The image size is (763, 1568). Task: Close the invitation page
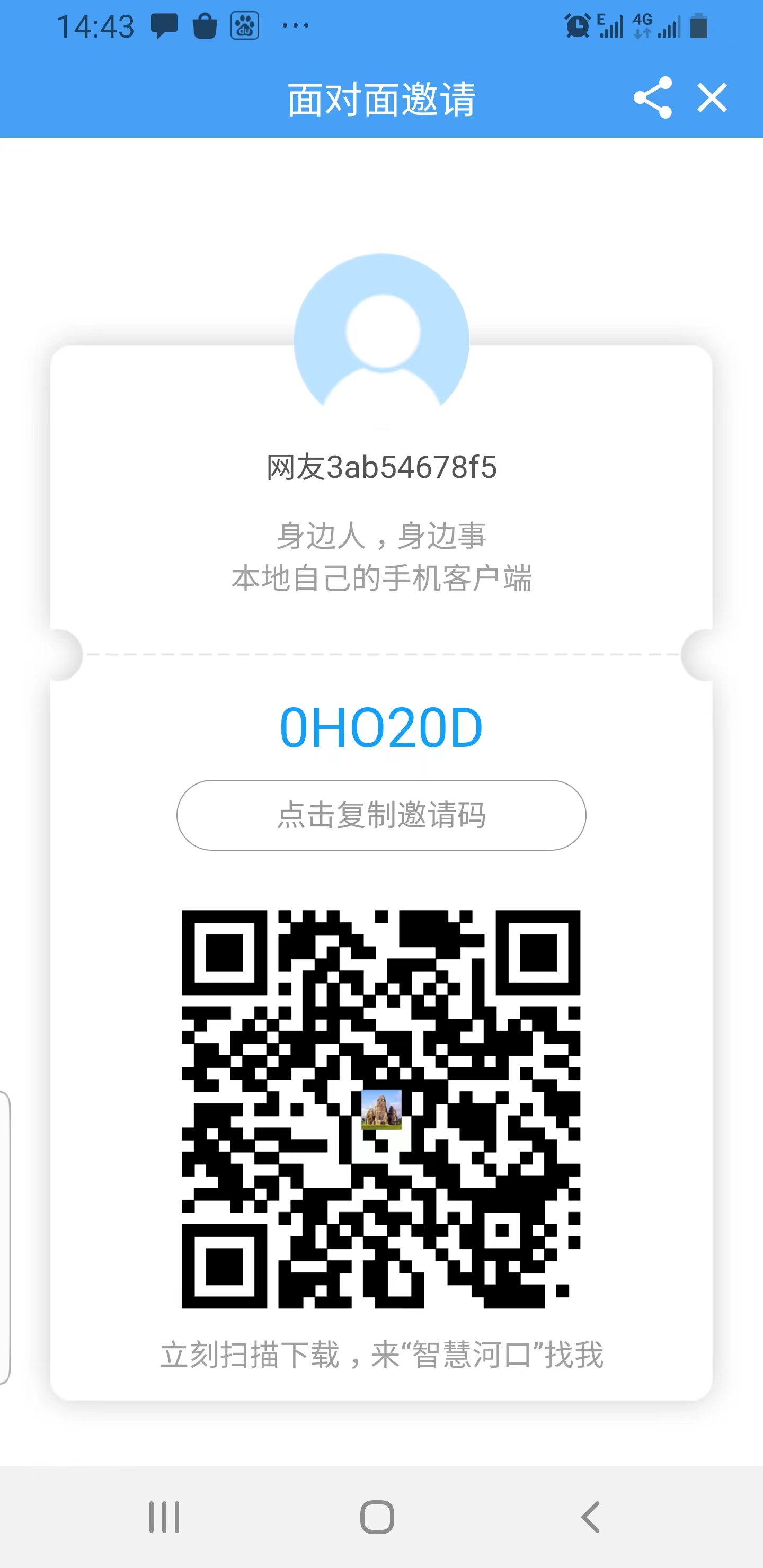pyautogui.click(x=712, y=97)
